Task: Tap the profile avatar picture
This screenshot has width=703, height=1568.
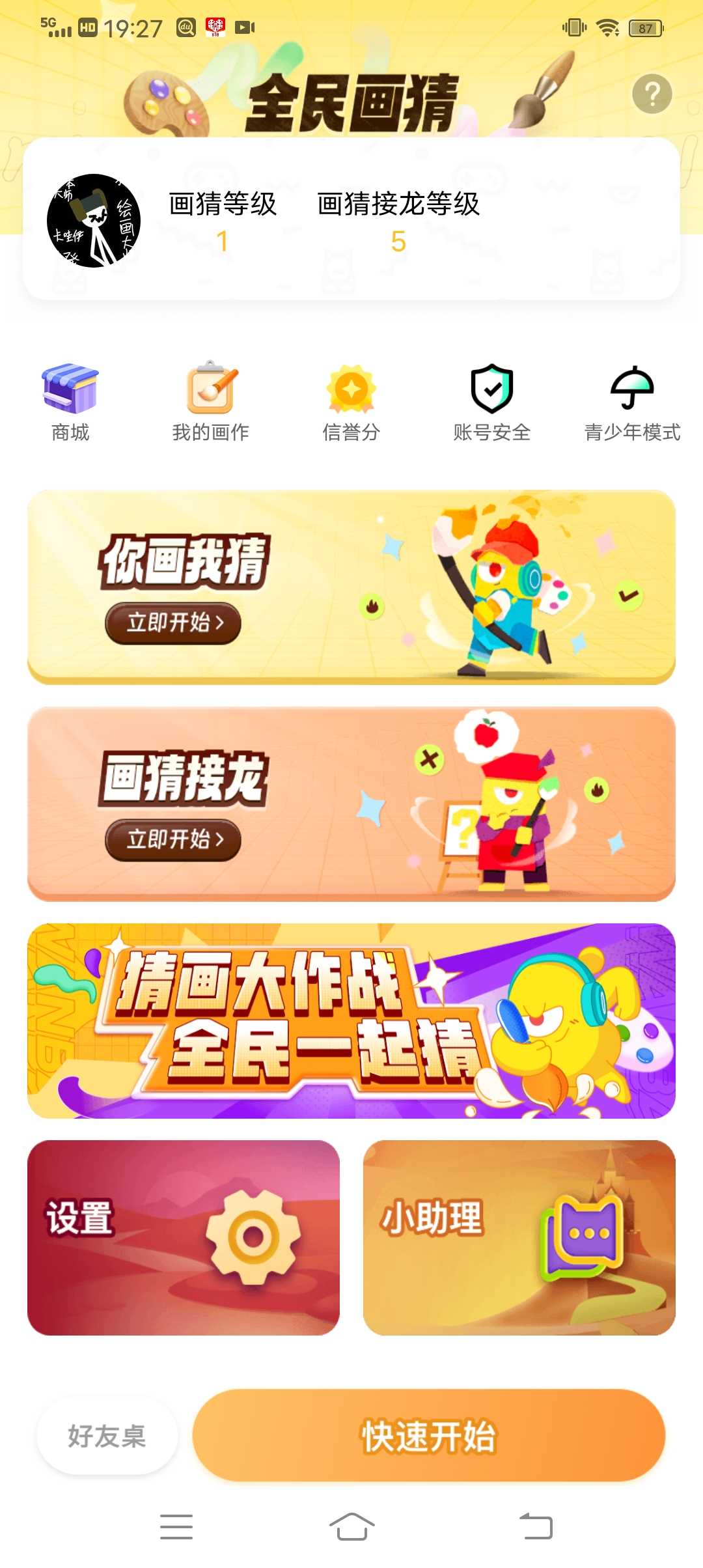Action: (x=94, y=221)
